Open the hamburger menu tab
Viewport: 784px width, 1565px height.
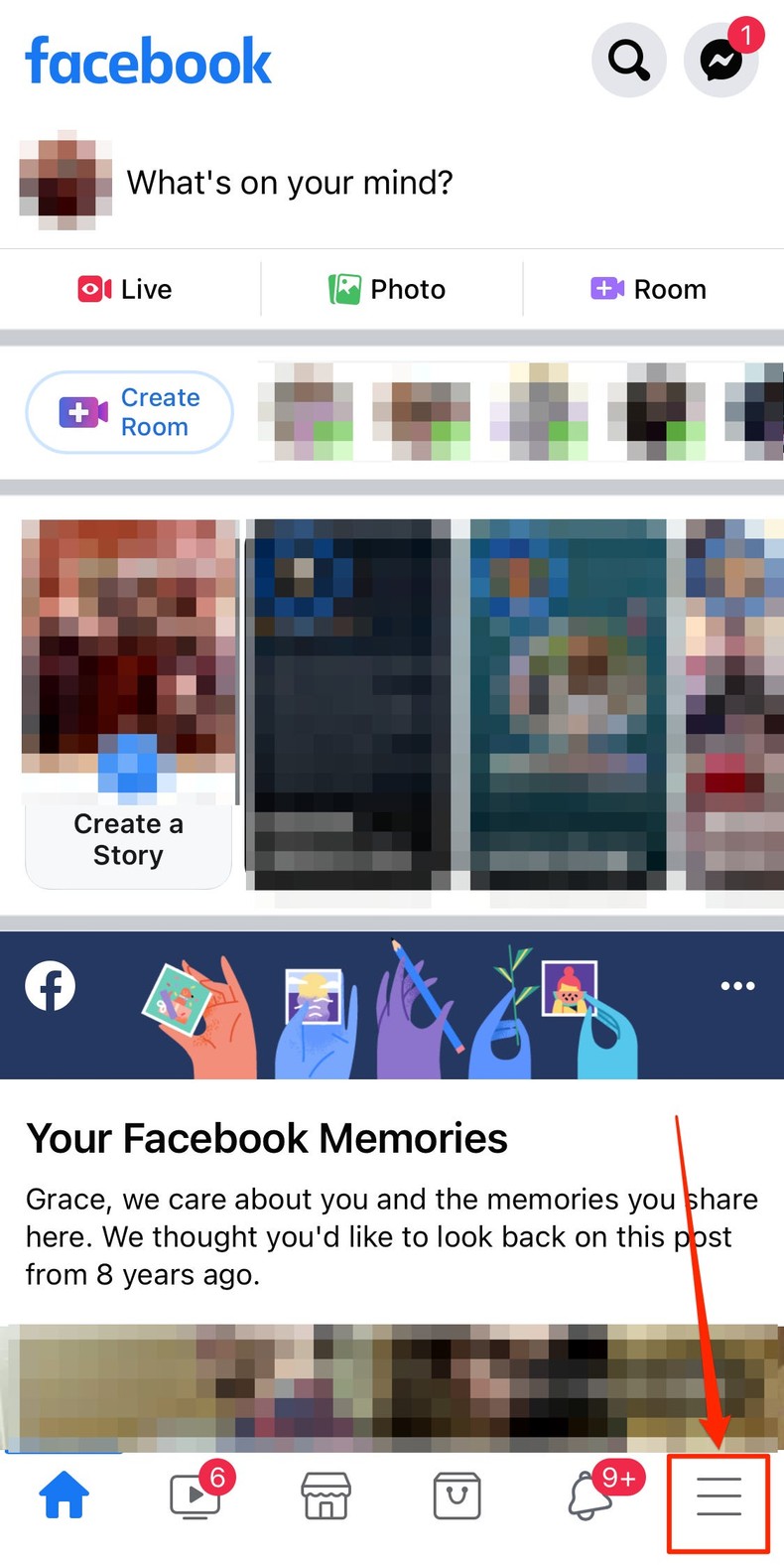719,1495
